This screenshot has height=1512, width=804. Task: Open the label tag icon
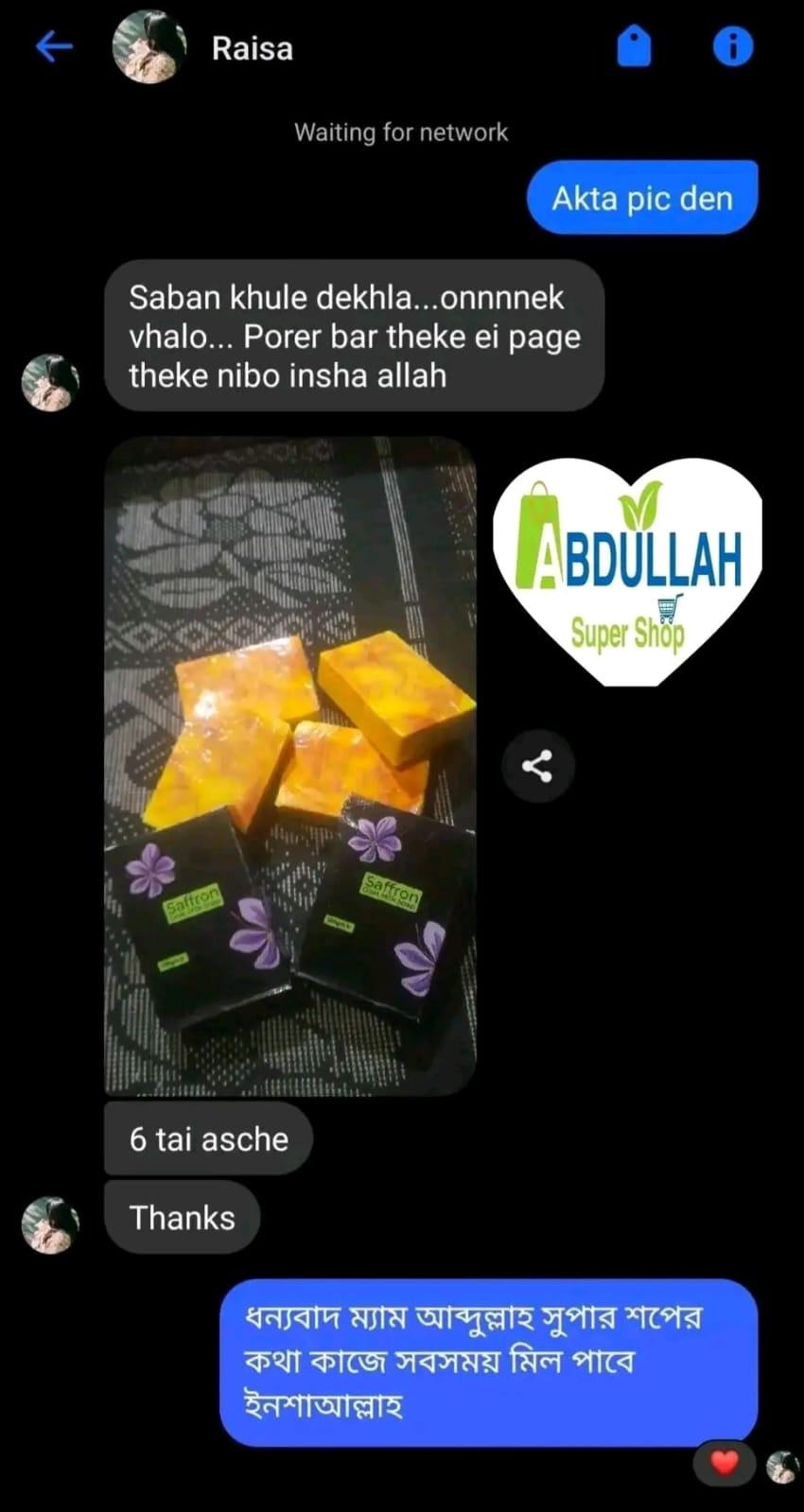(x=634, y=46)
